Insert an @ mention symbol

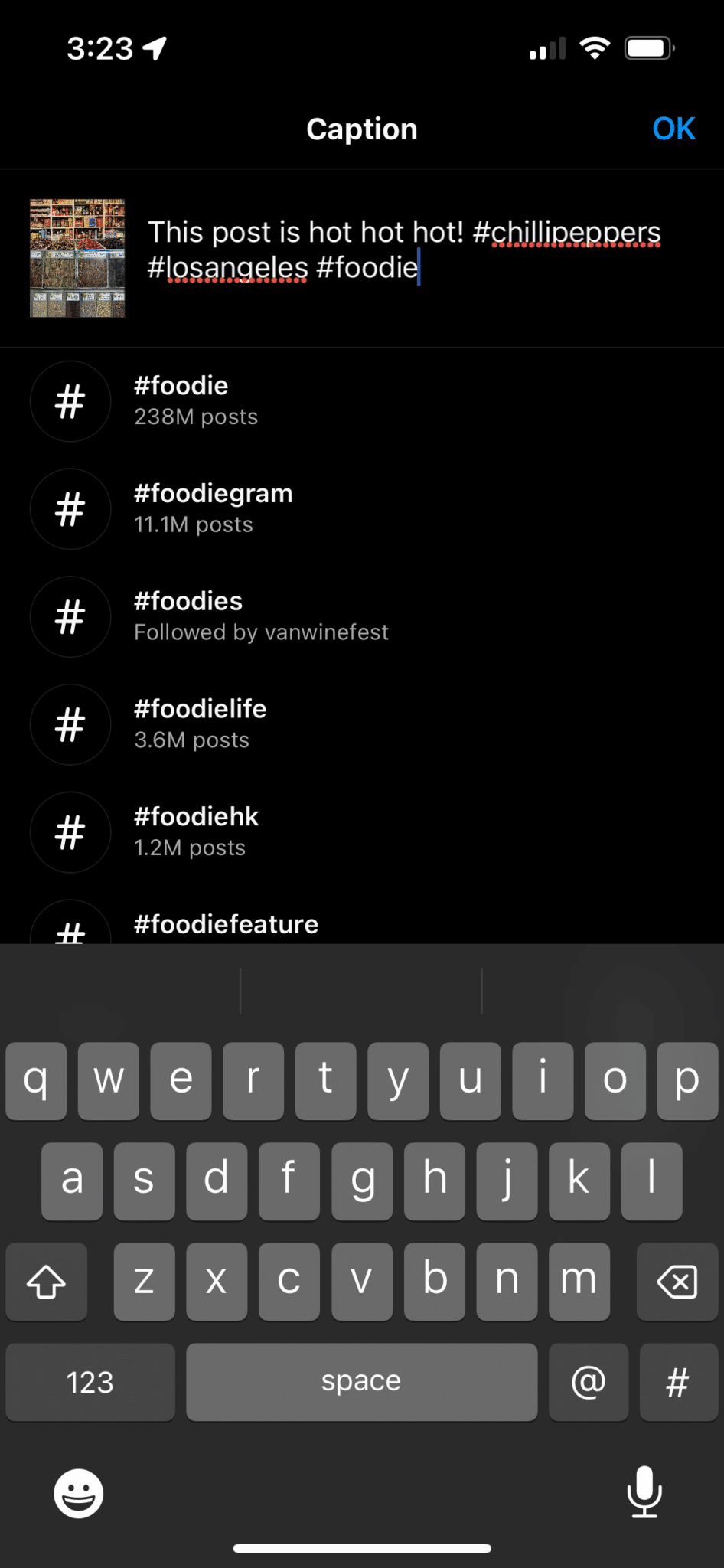pos(588,1382)
